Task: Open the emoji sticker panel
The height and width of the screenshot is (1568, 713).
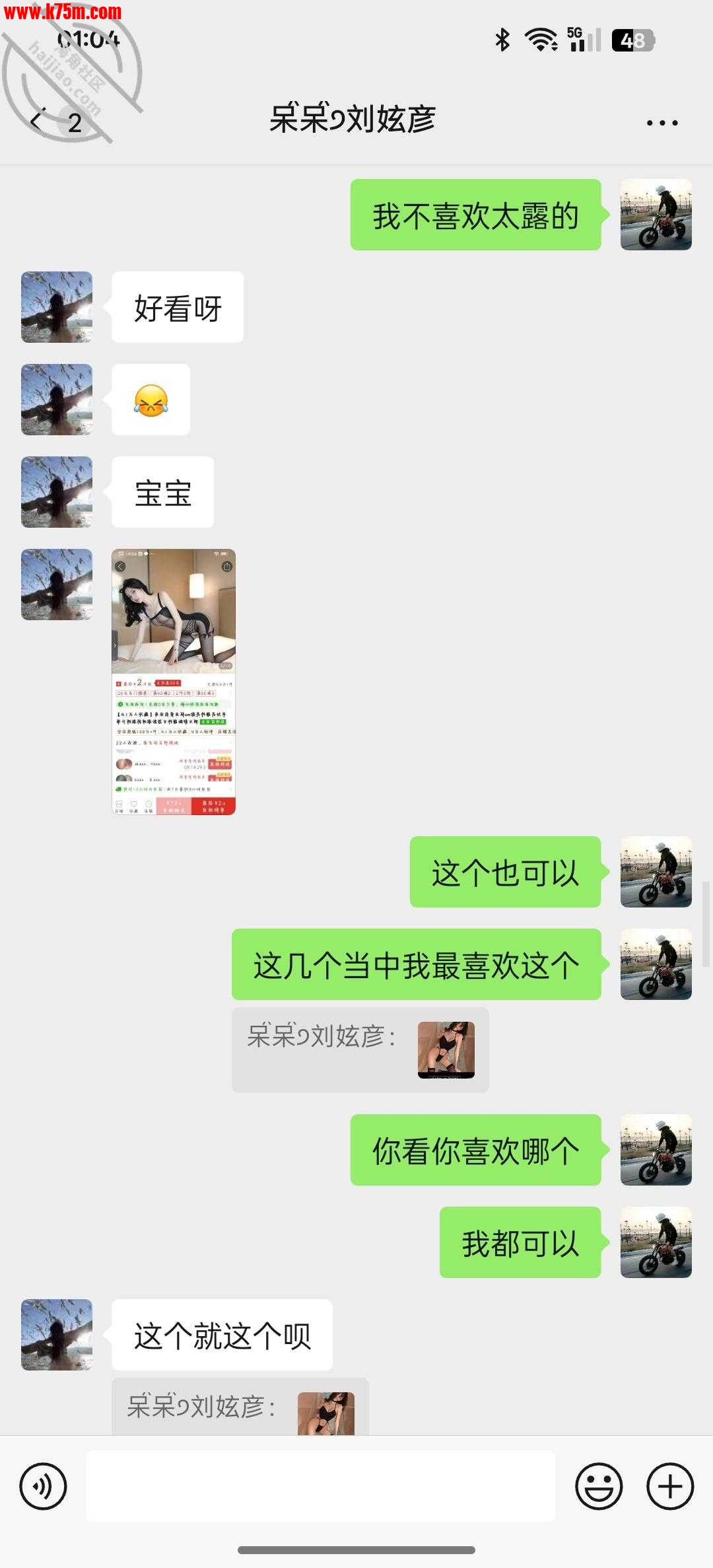Action: click(599, 1486)
